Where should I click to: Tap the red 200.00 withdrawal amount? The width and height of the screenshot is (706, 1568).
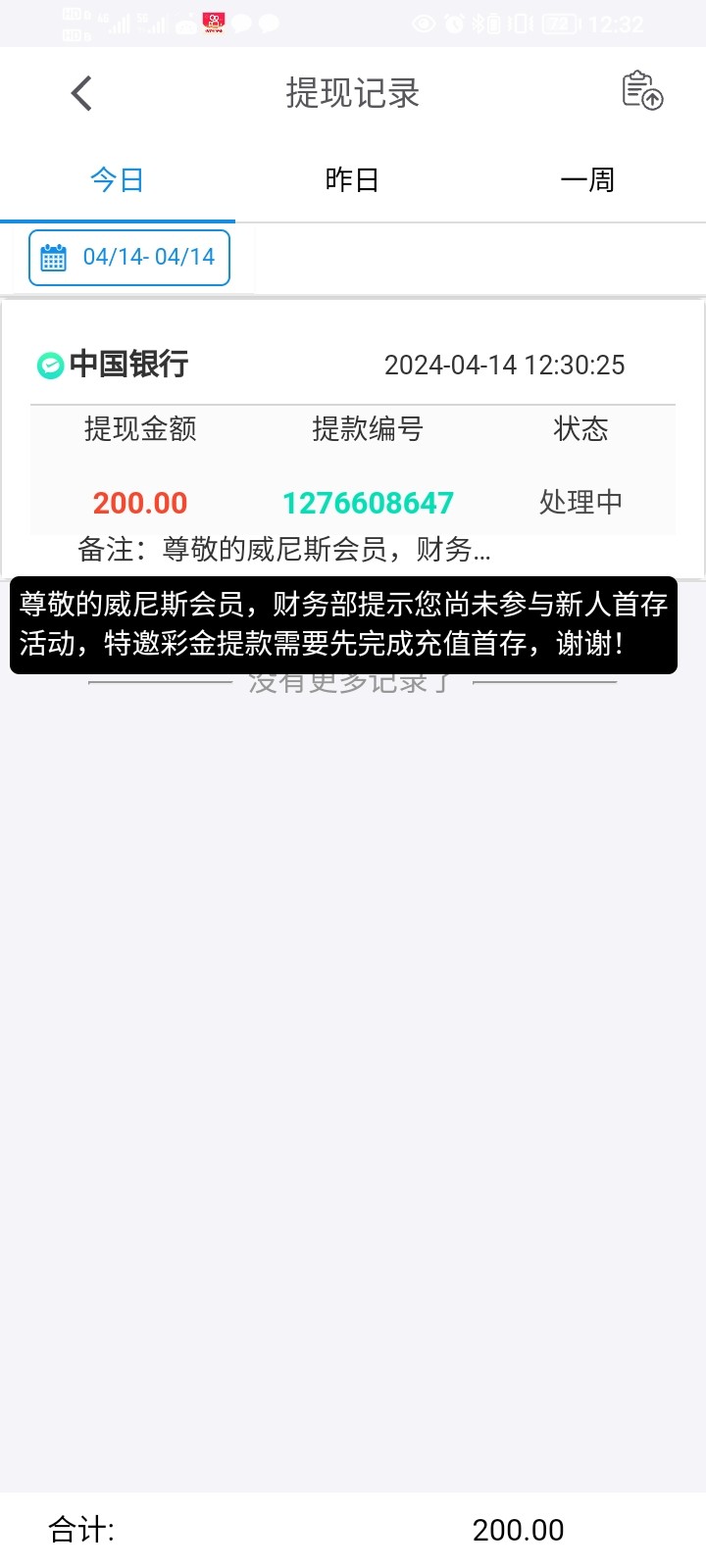139,502
